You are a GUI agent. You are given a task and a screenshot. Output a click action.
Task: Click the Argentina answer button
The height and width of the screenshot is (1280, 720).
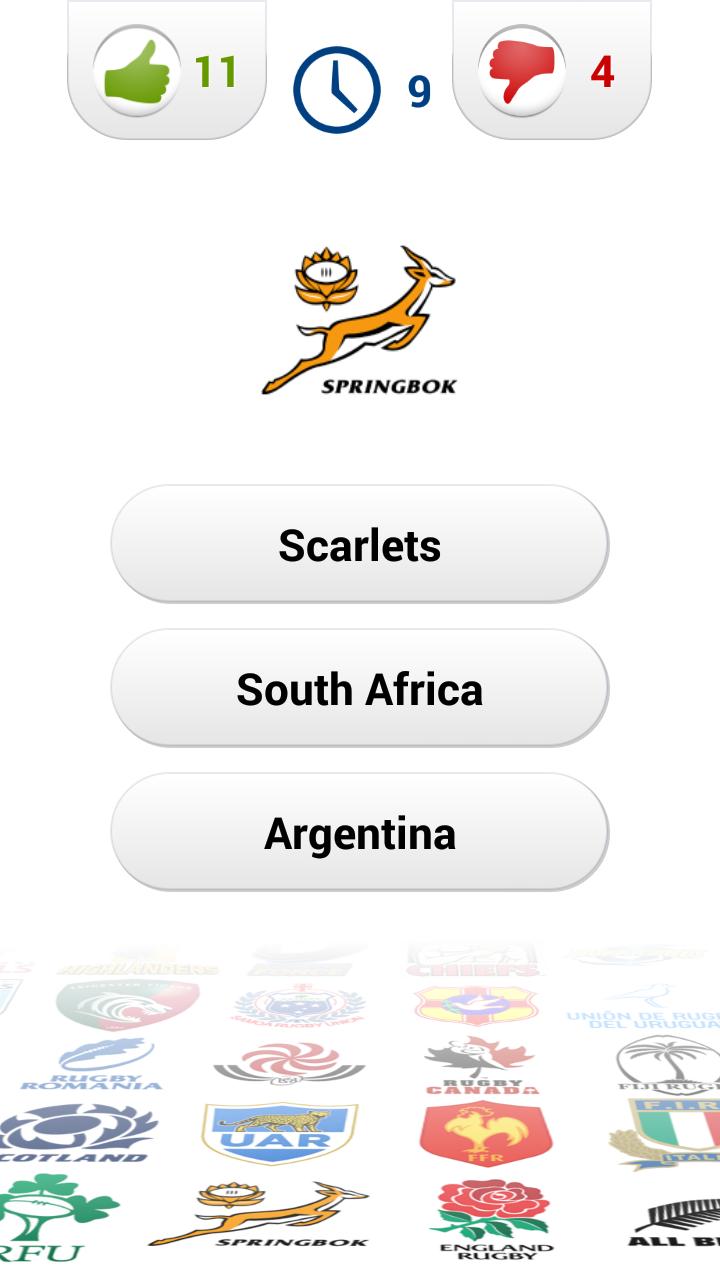pos(360,835)
